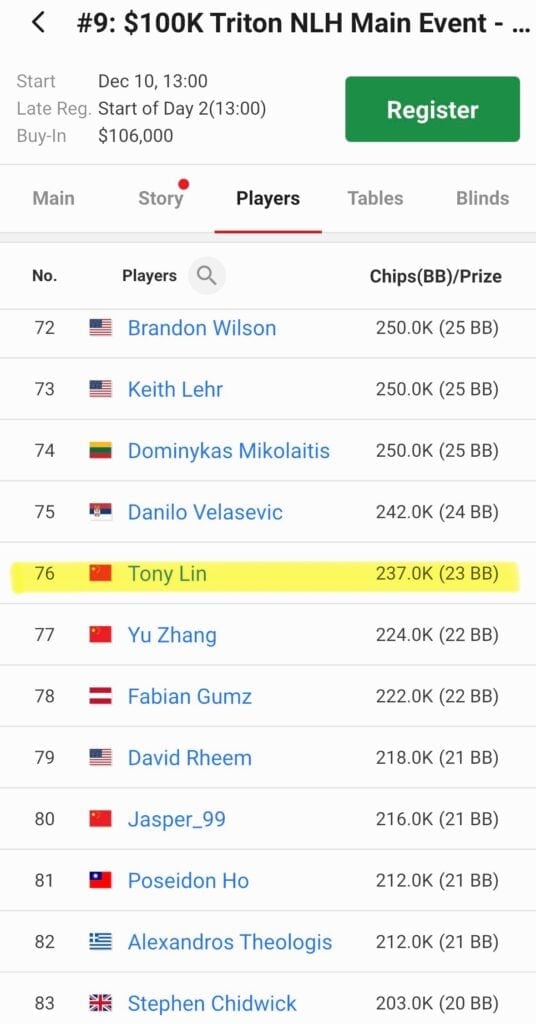Open the Blinds tab
This screenshot has width=536, height=1024.
coord(482,198)
